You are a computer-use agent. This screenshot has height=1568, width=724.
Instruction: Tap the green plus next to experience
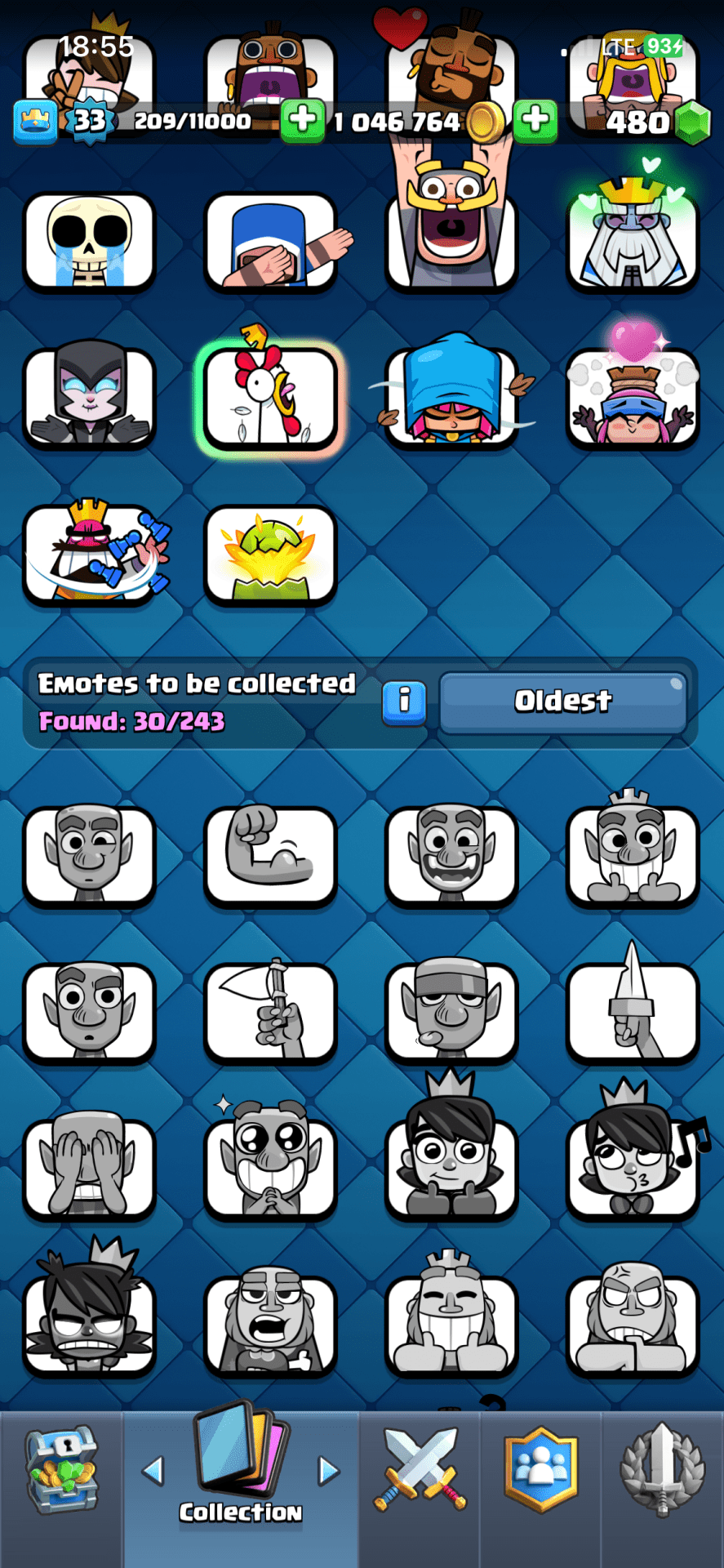click(303, 121)
